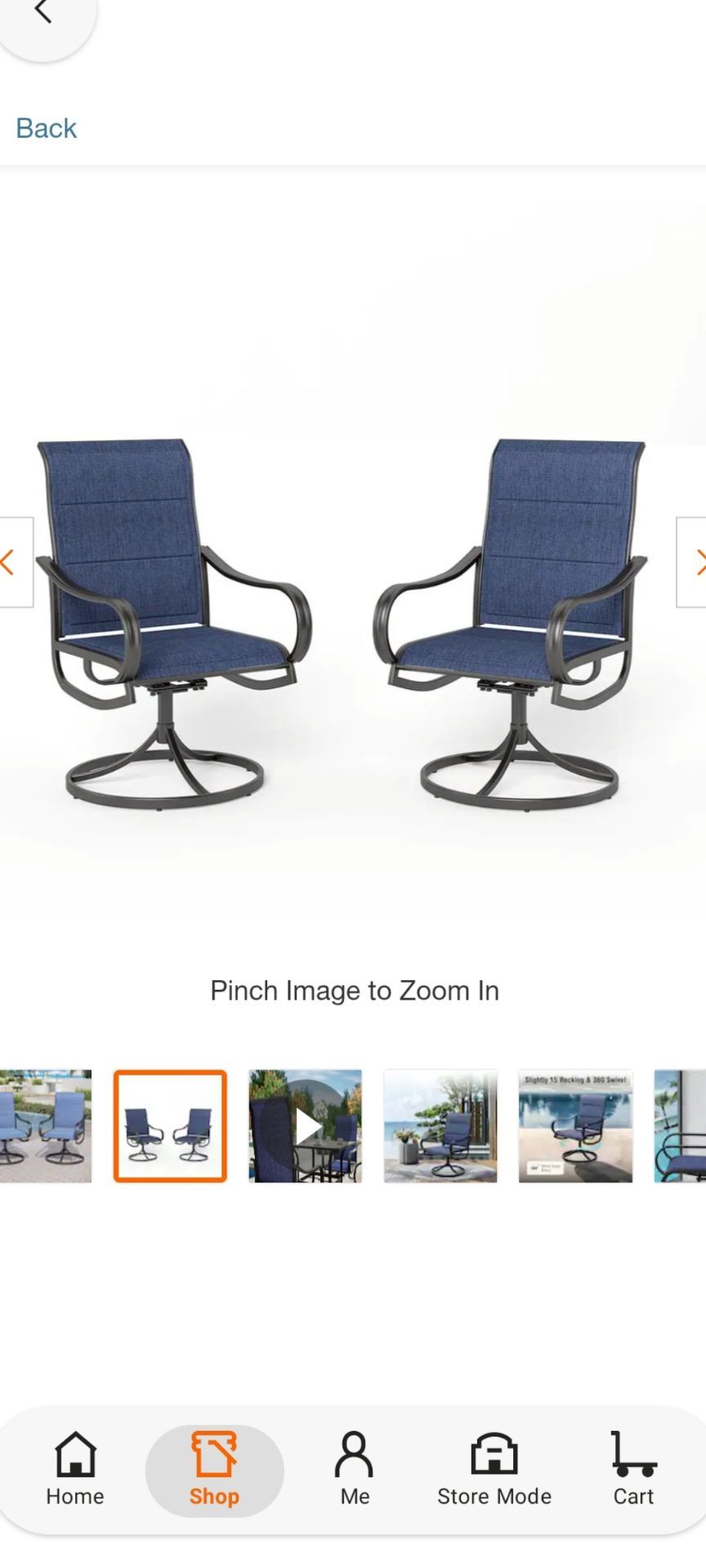
Task: Switch to the Shop tab
Action: (214, 1469)
